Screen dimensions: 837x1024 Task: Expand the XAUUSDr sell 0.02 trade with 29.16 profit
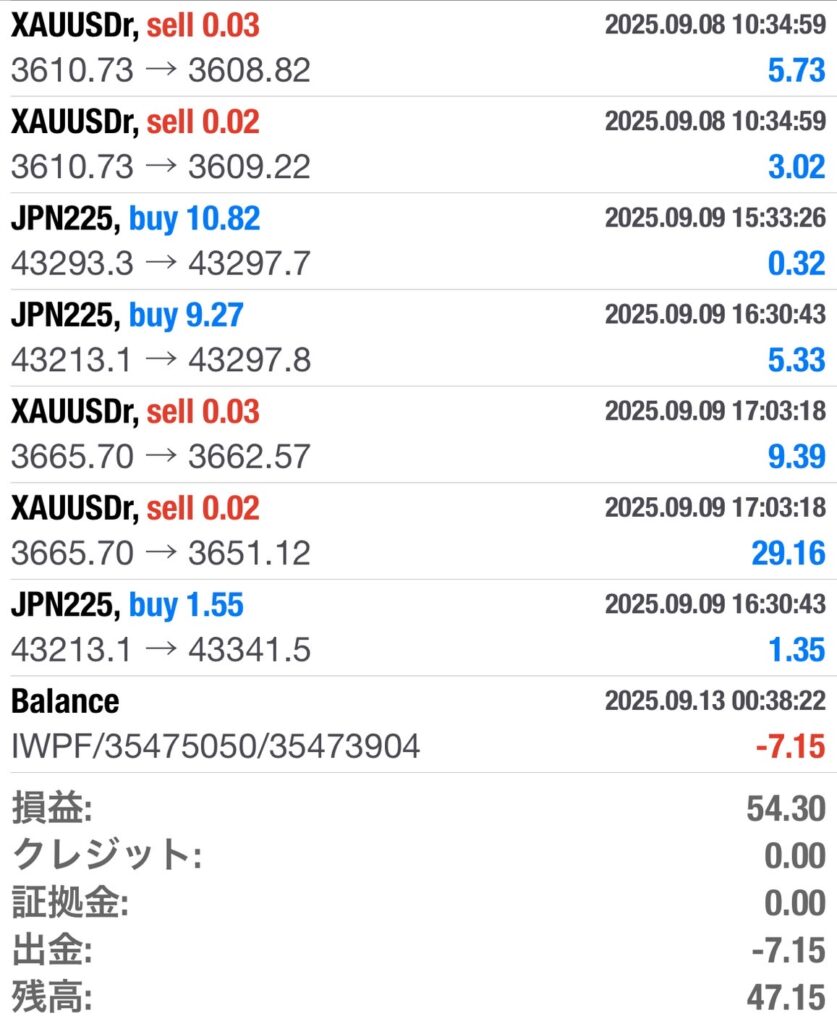(x=418, y=531)
